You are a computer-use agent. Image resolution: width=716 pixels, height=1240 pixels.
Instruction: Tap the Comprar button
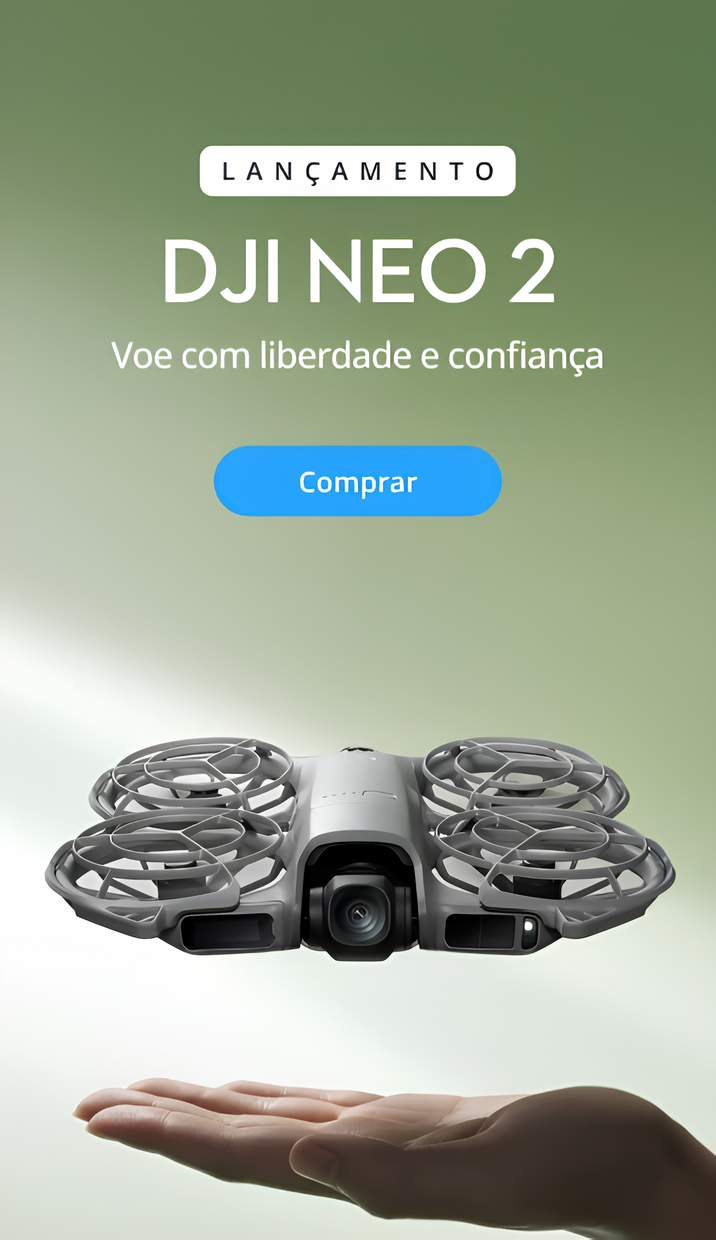357,481
